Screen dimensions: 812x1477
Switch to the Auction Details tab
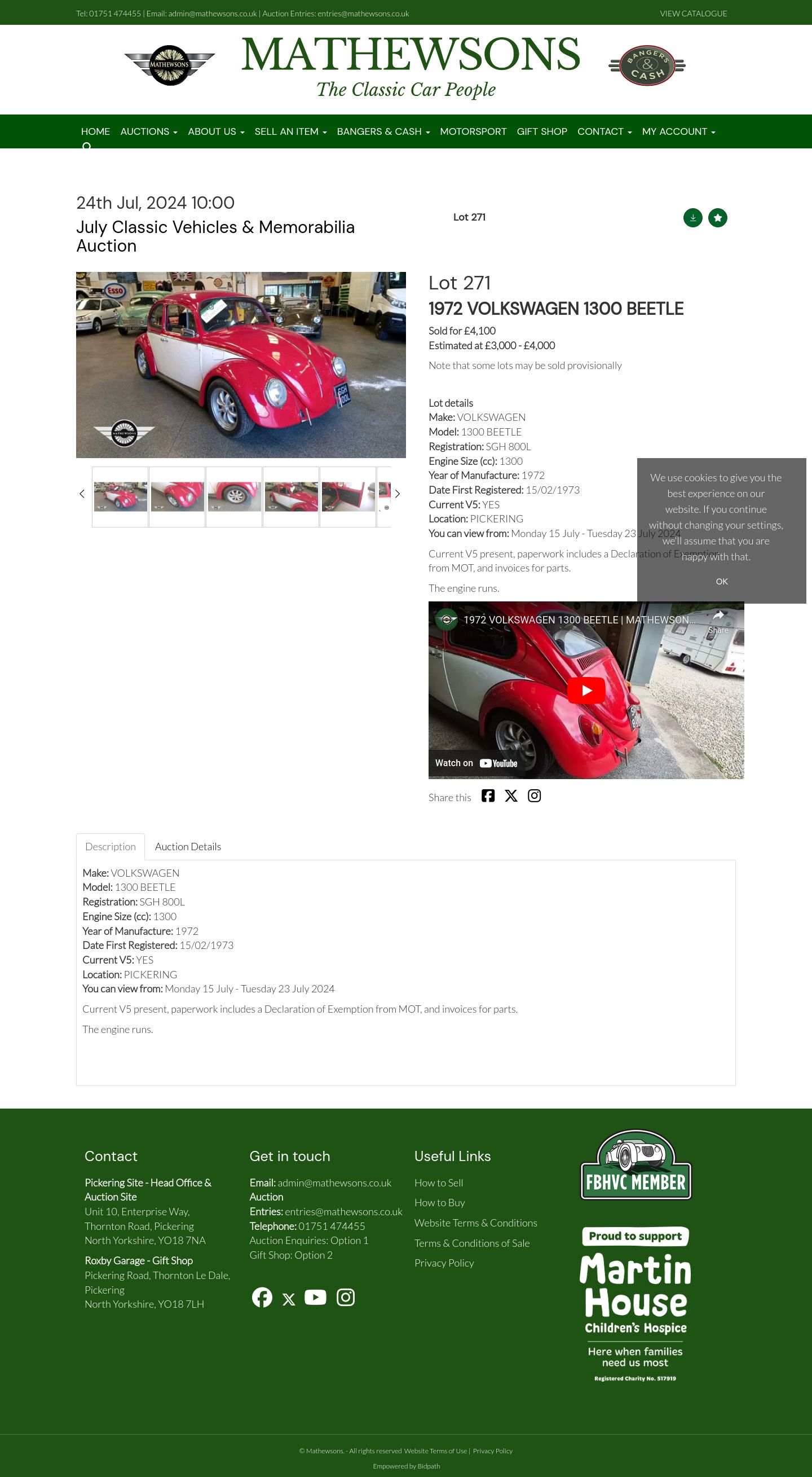pos(187,847)
